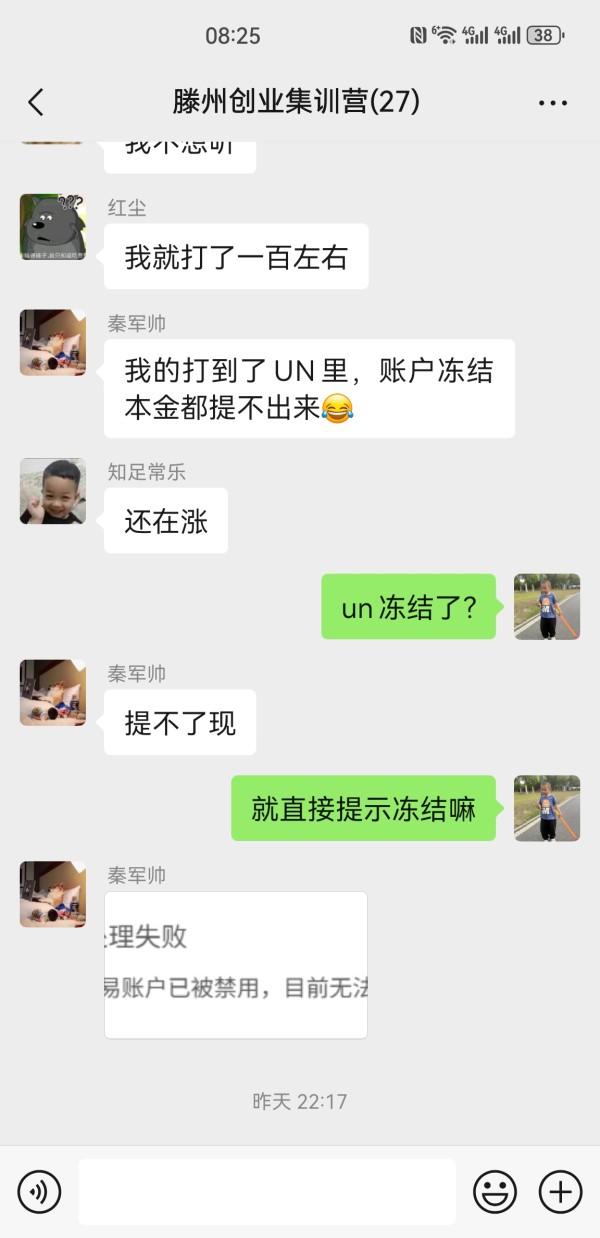600x1238 pixels.
Task: Open the plus attachment menu
Action: (561, 1191)
